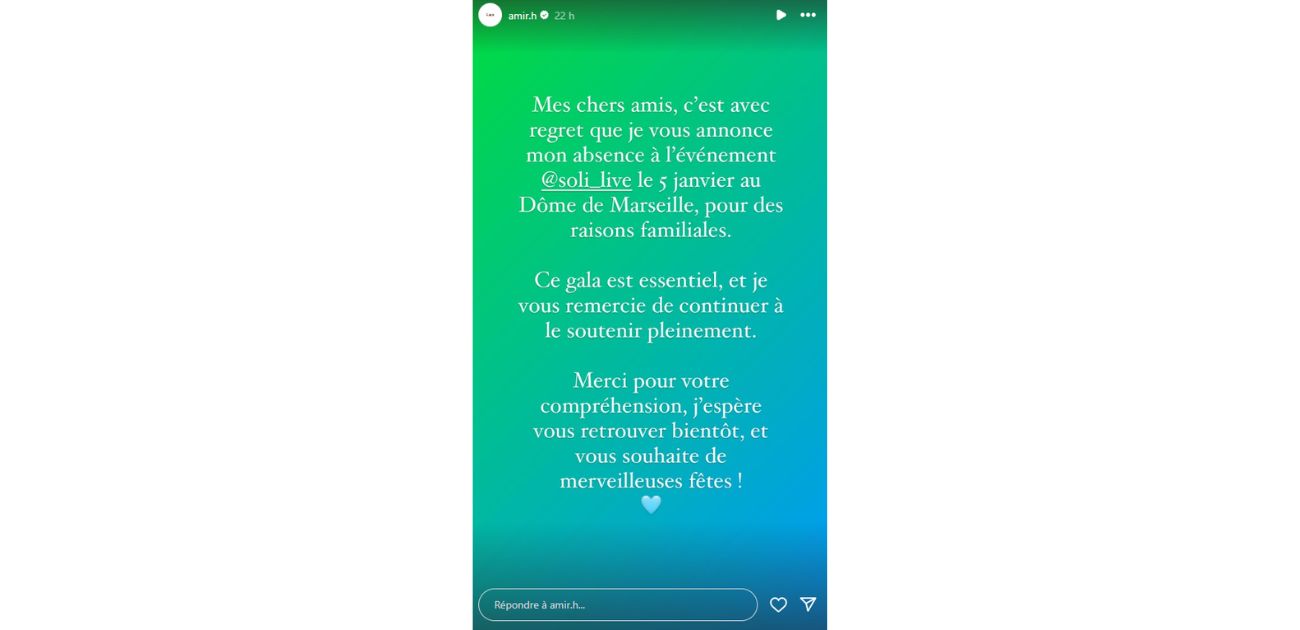Like this story with the heart
The height and width of the screenshot is (630, 1300).
778,604
